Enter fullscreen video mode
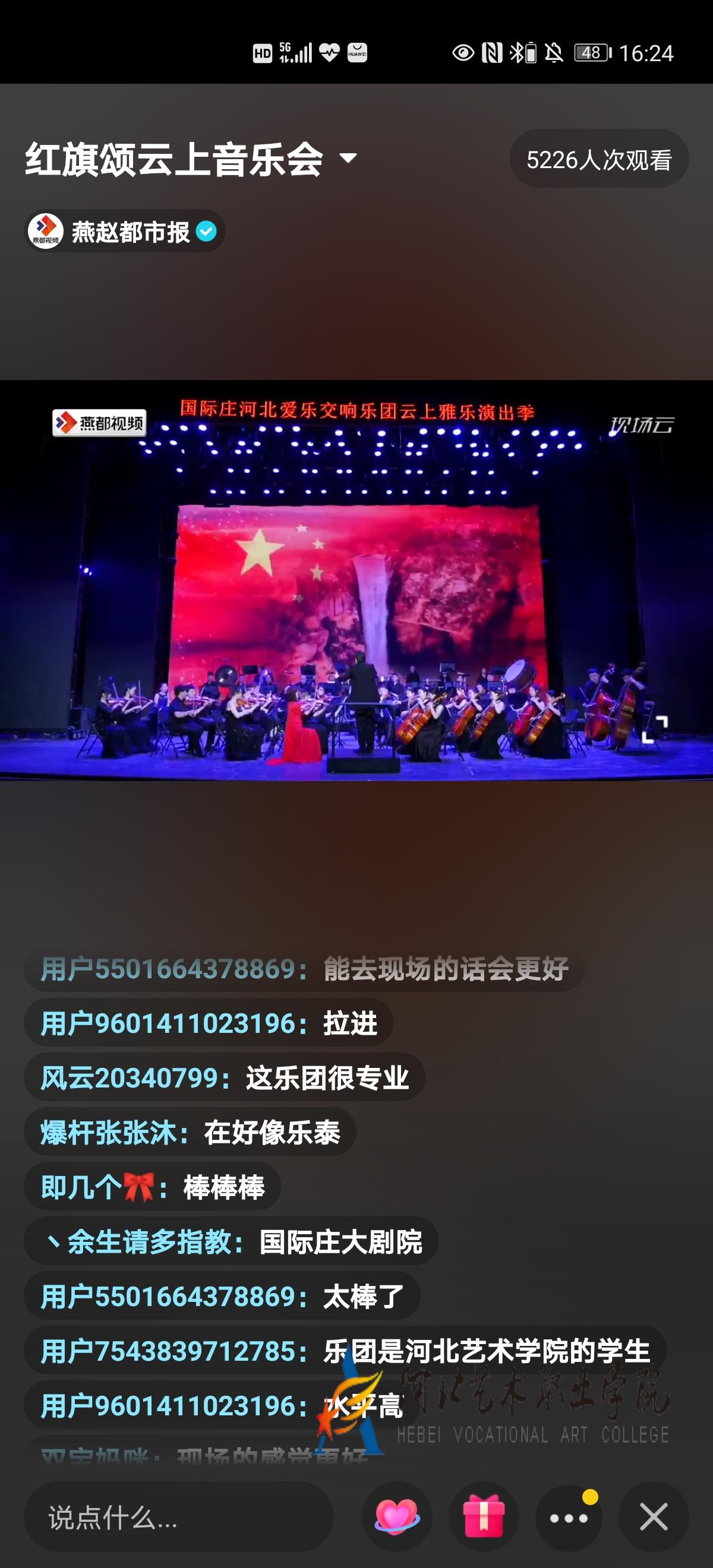The image size is (713, 1568). point(655,729)
